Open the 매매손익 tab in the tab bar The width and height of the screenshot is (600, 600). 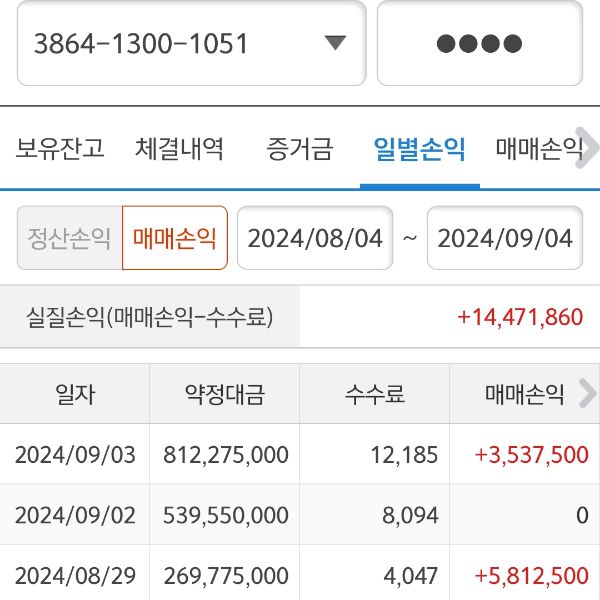(536, 150)
